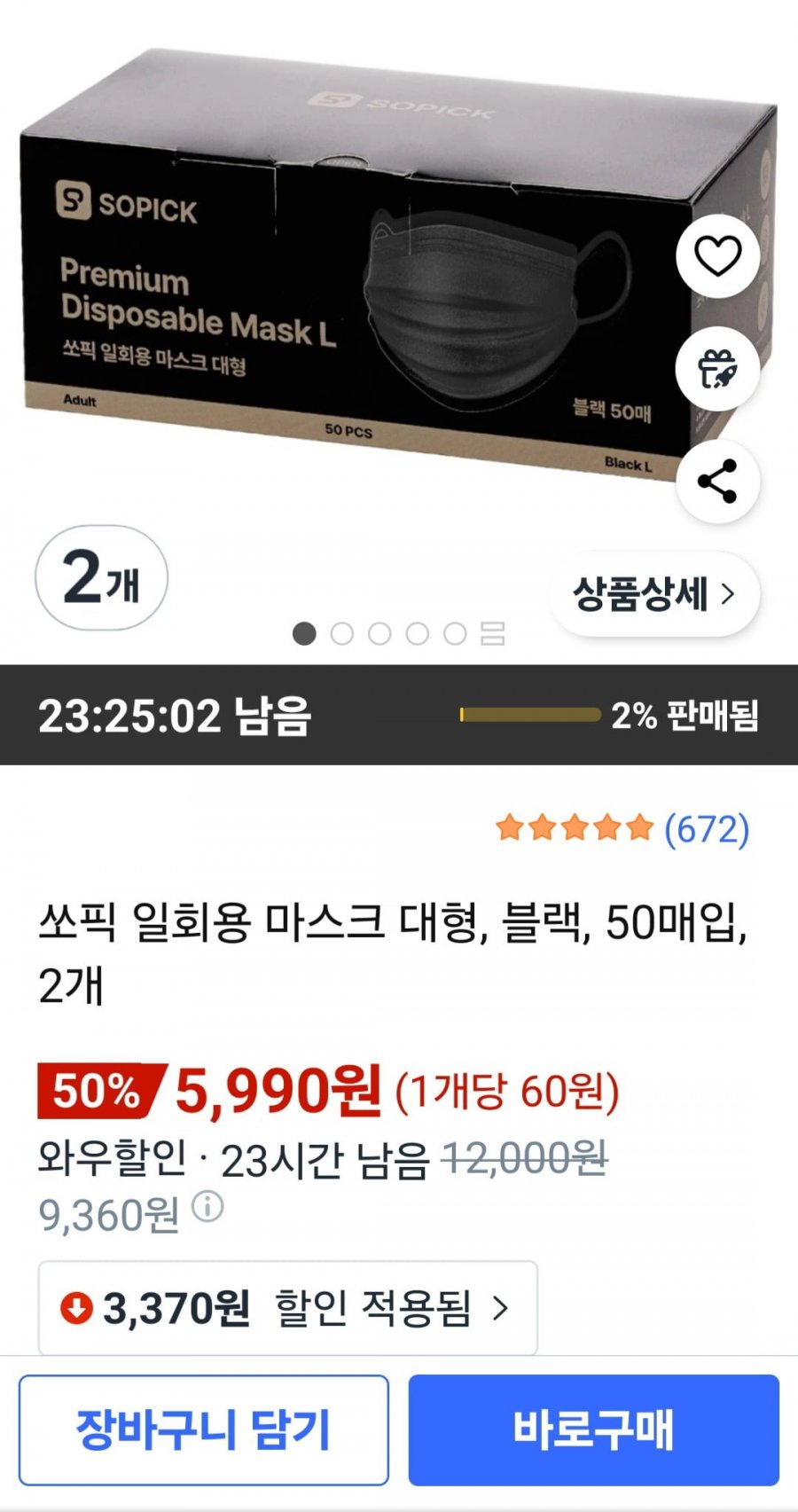This screenshot has width=798, height=1512.
Task: Expand 3,370원 할인 적용됨 details
Action: click(288, 1307)
